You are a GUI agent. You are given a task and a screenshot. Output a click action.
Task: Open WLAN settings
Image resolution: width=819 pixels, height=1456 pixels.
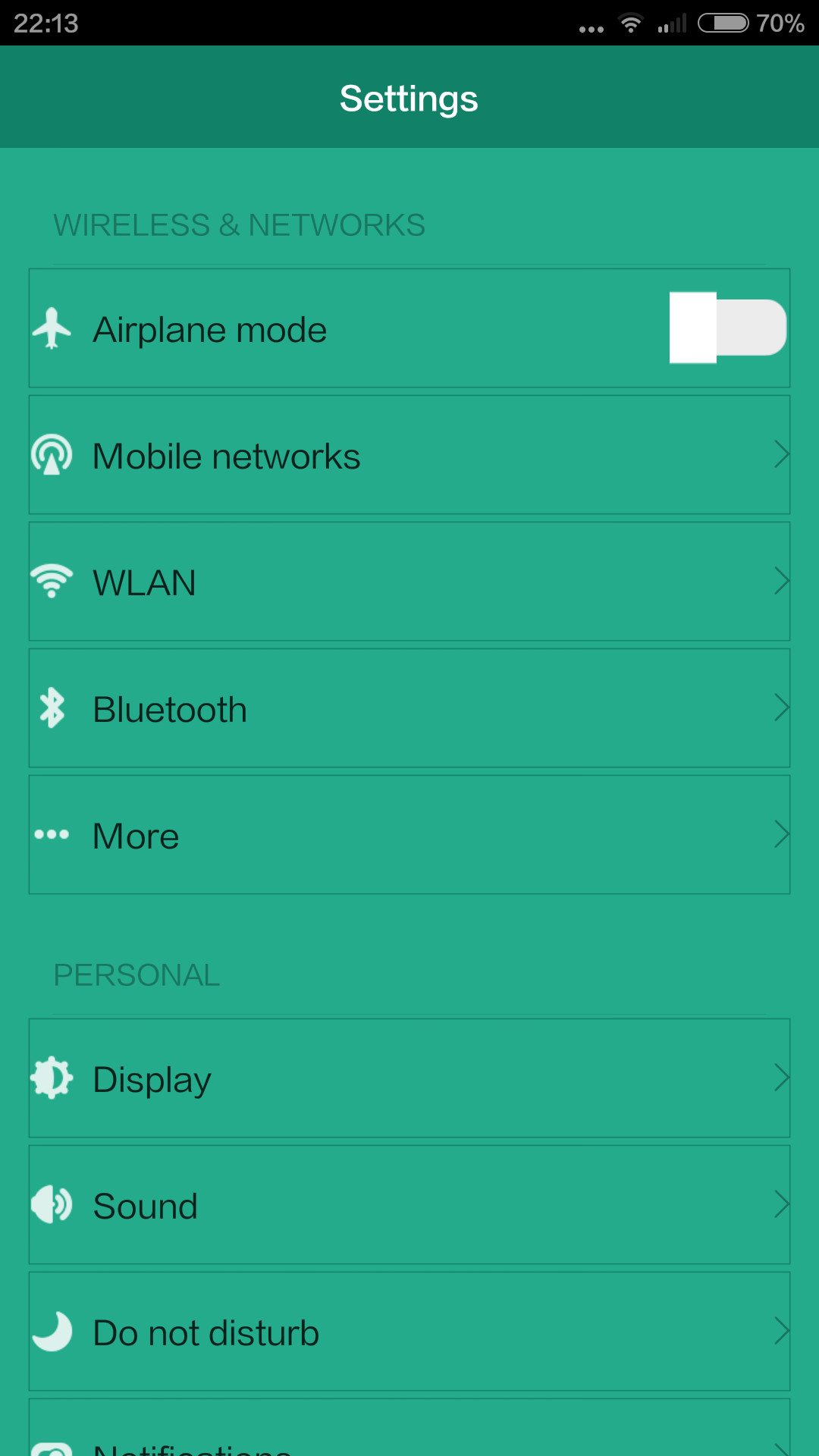409,582
